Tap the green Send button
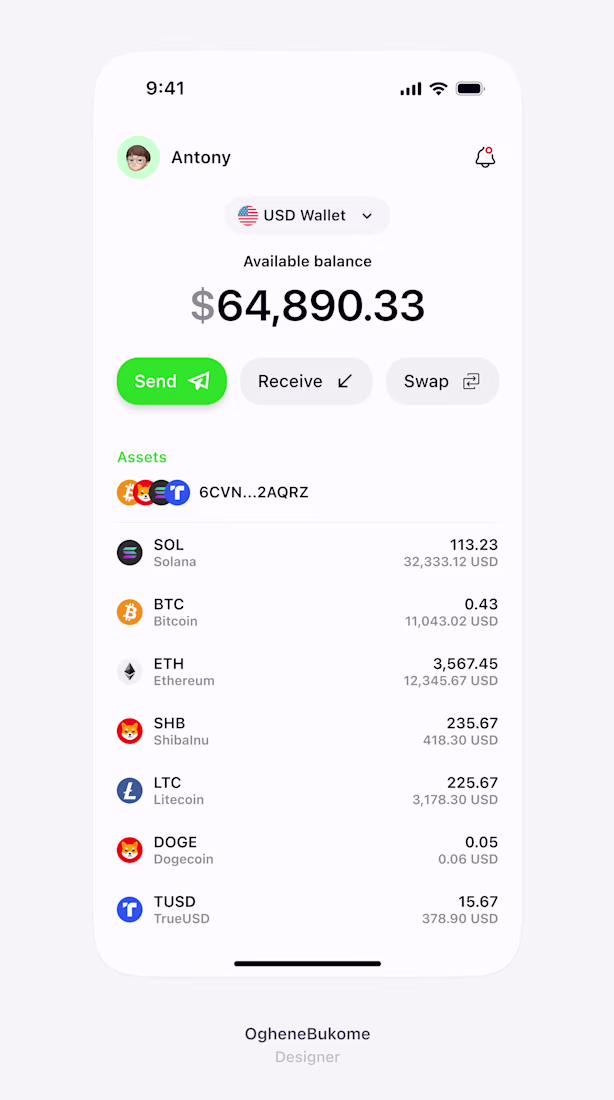Image resolution: width=614 pixels, height=1100 pixels. 172,381
